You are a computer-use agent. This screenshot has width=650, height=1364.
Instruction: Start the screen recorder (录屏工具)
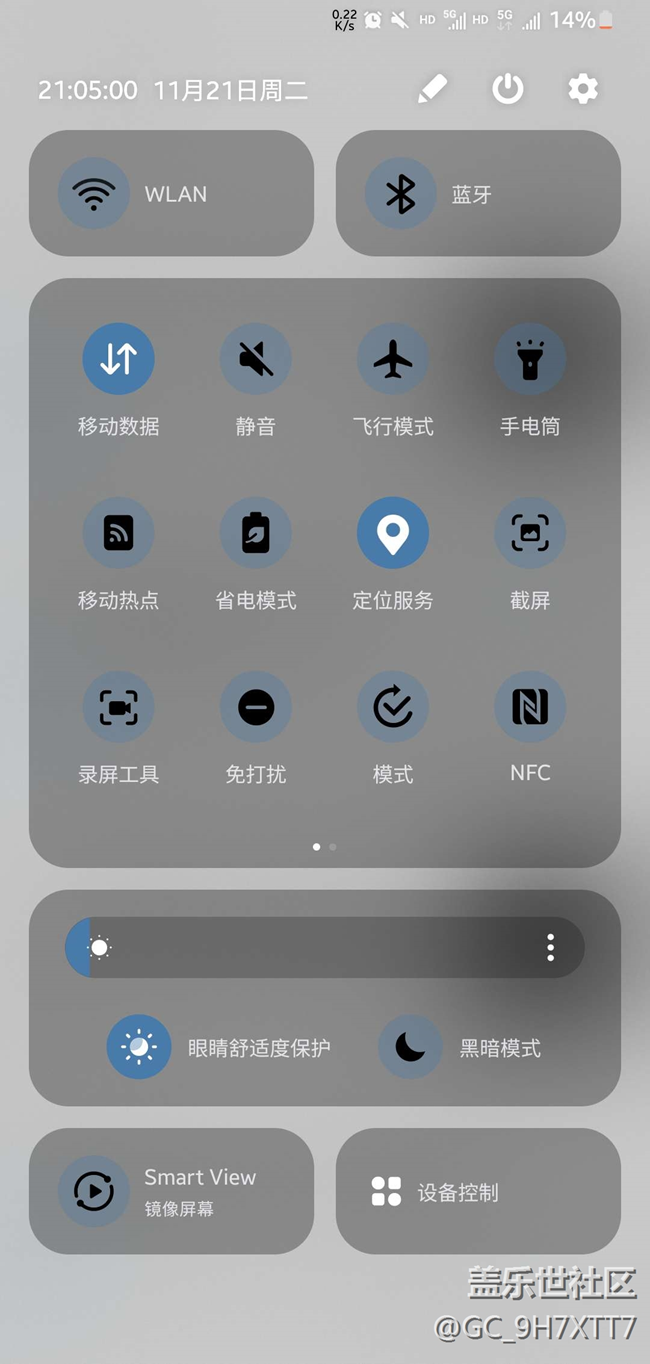pyautogui.click(x=118, y=707)
